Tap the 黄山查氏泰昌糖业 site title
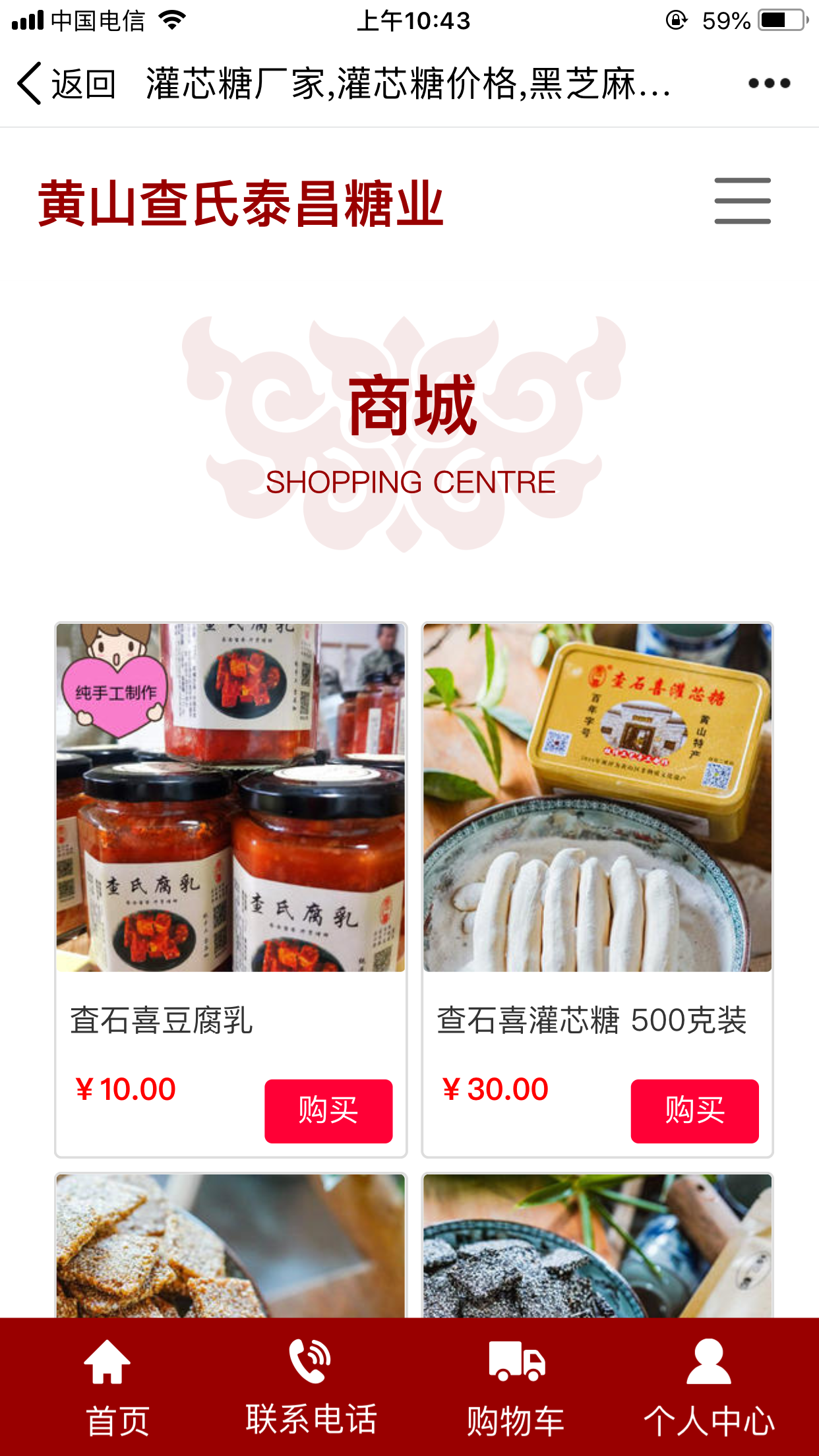The height and width of the screenshot is (1456, 819). point(241,204)
